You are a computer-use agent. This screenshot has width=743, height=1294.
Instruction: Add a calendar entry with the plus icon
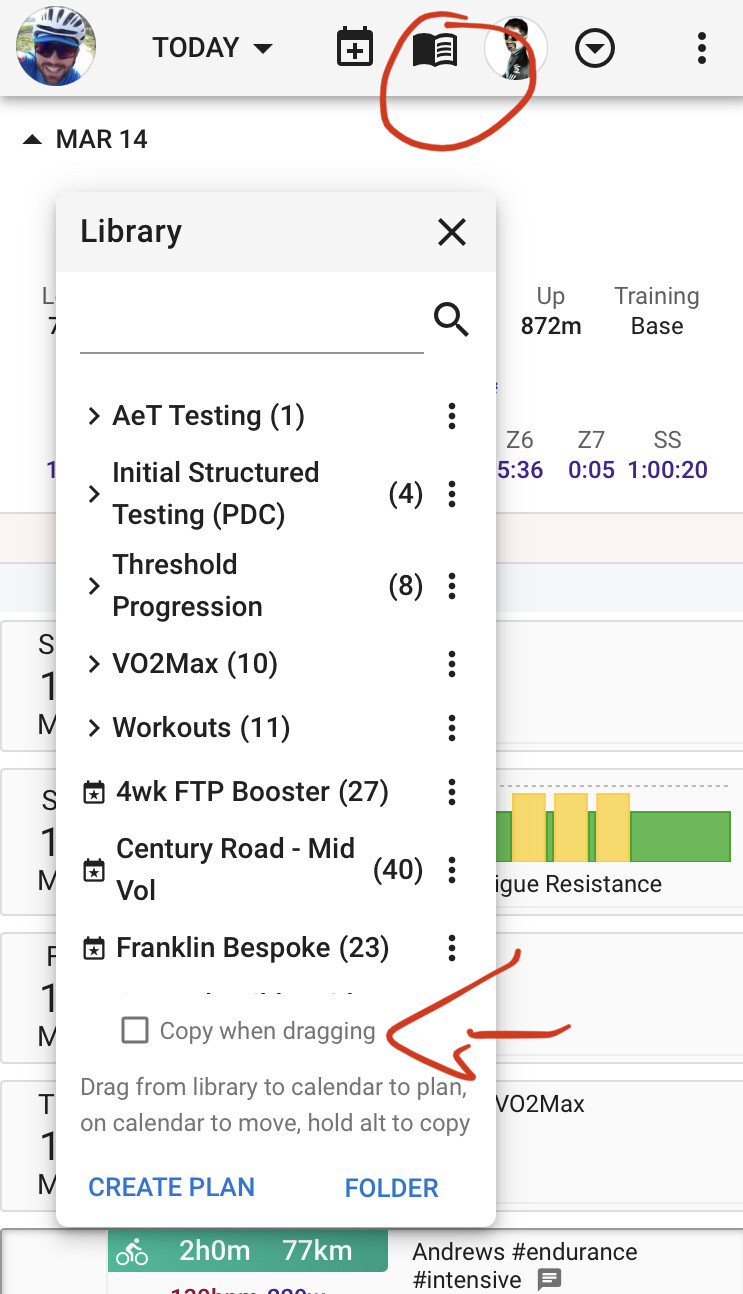pos(355,48)
